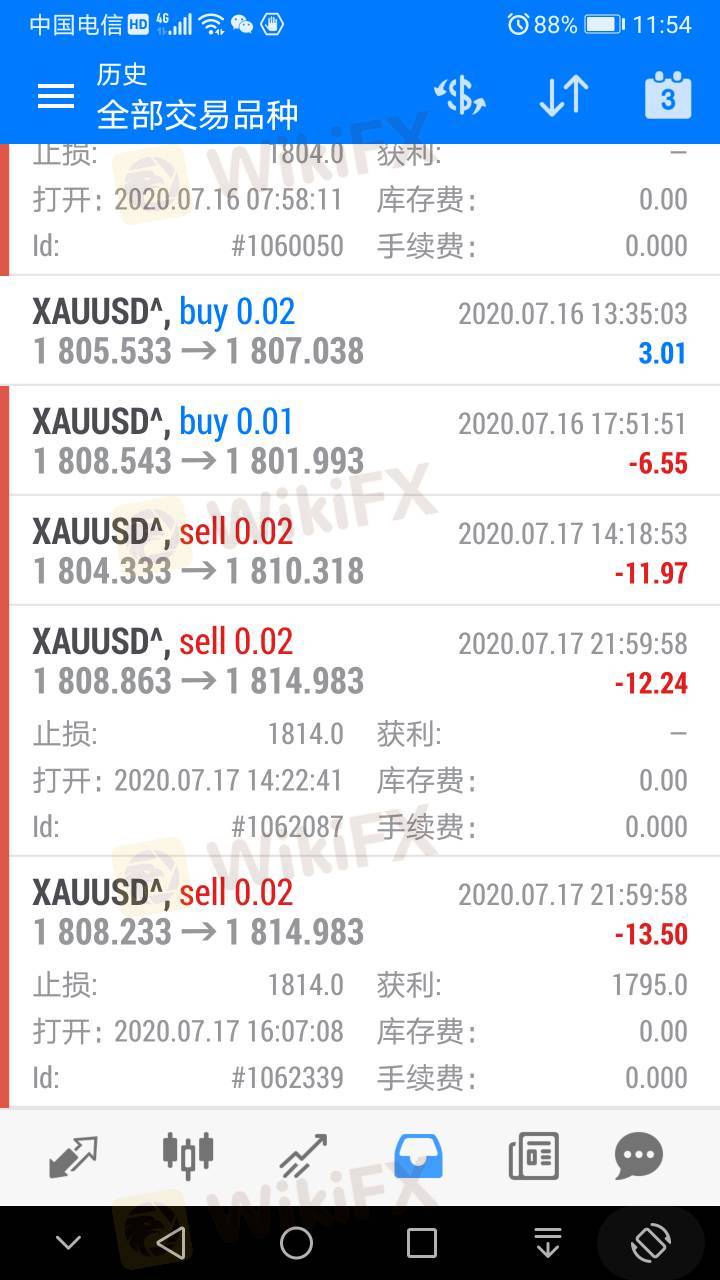Open the hamburger drawer menu

pyautogui.click(x=55, y=96)
